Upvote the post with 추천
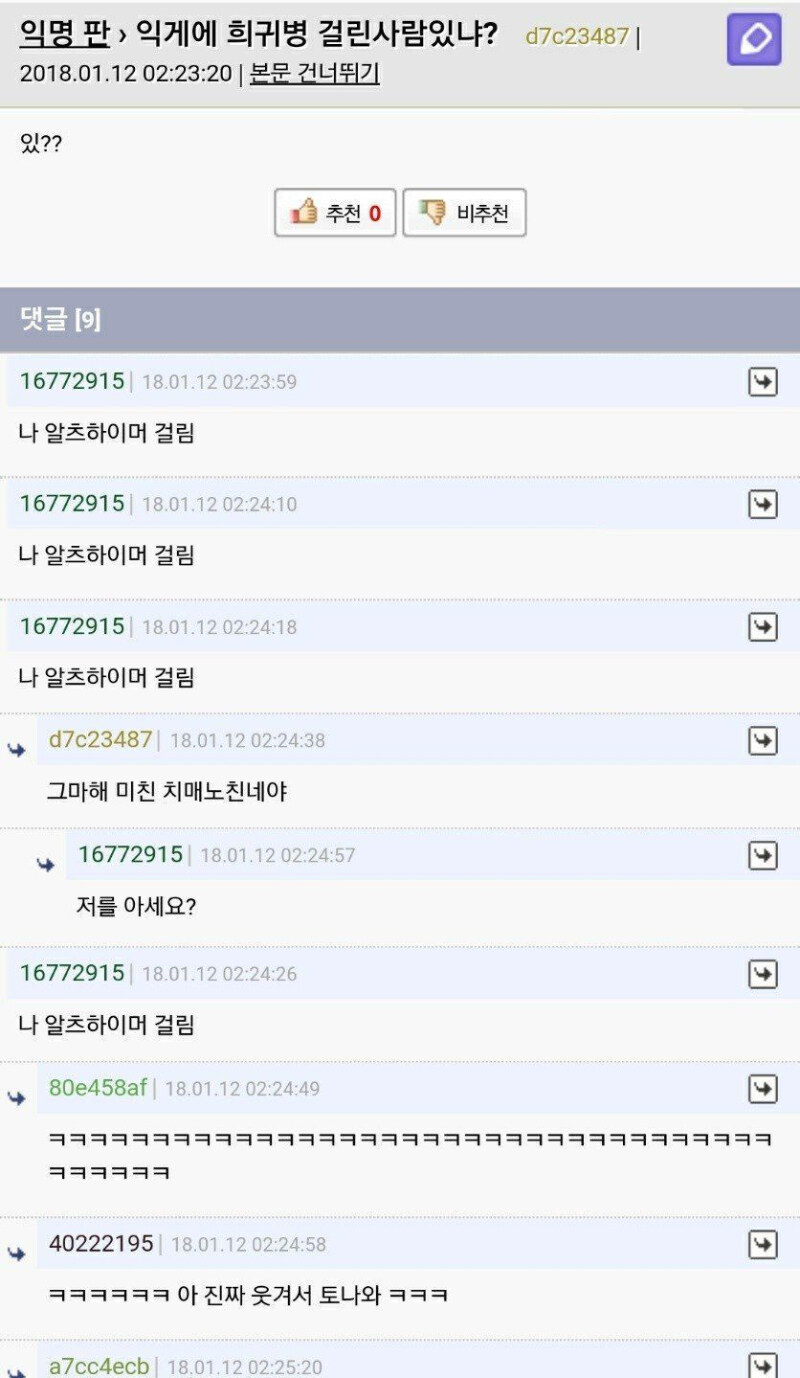Screen dimensions: 800x1378 335,213
